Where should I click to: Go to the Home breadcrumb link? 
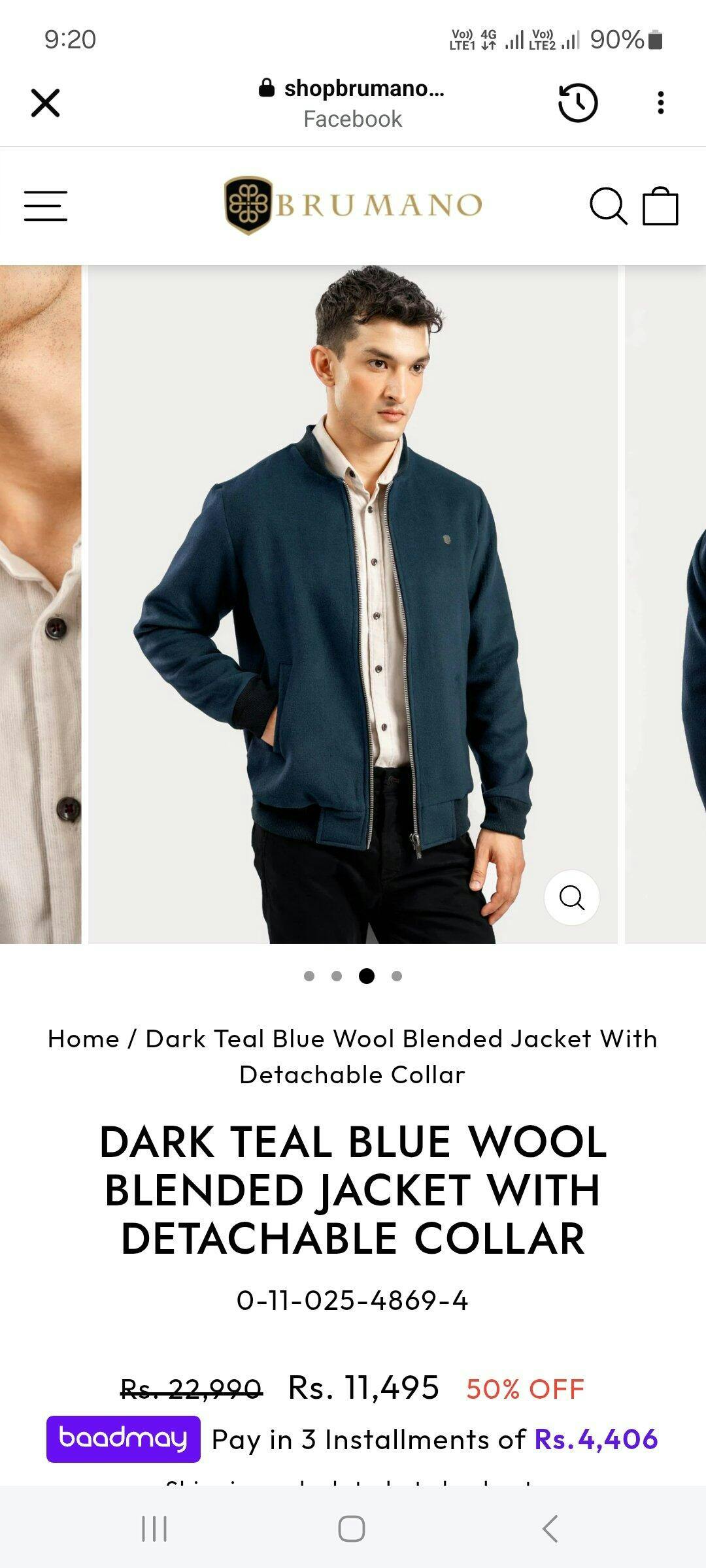pos(83,1039)
